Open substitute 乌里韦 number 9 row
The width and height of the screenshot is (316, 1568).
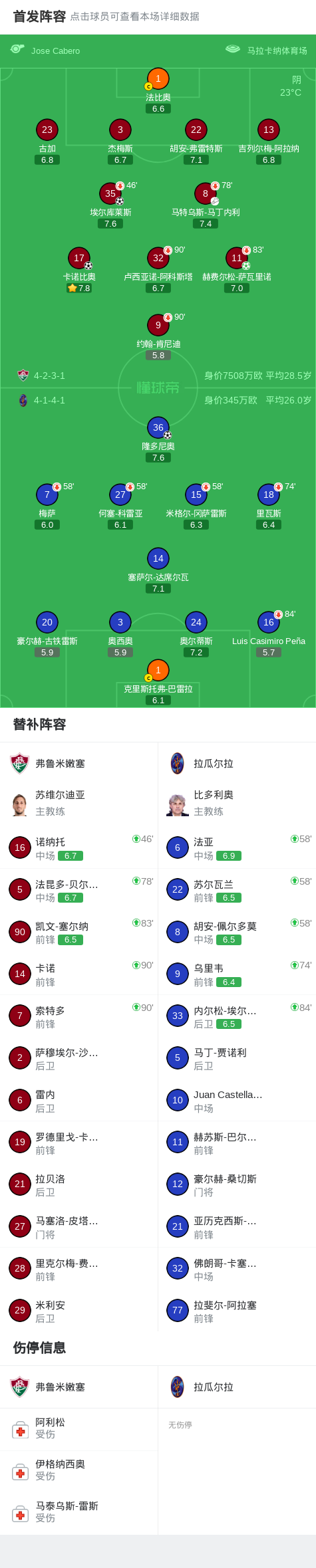[237, 974]
